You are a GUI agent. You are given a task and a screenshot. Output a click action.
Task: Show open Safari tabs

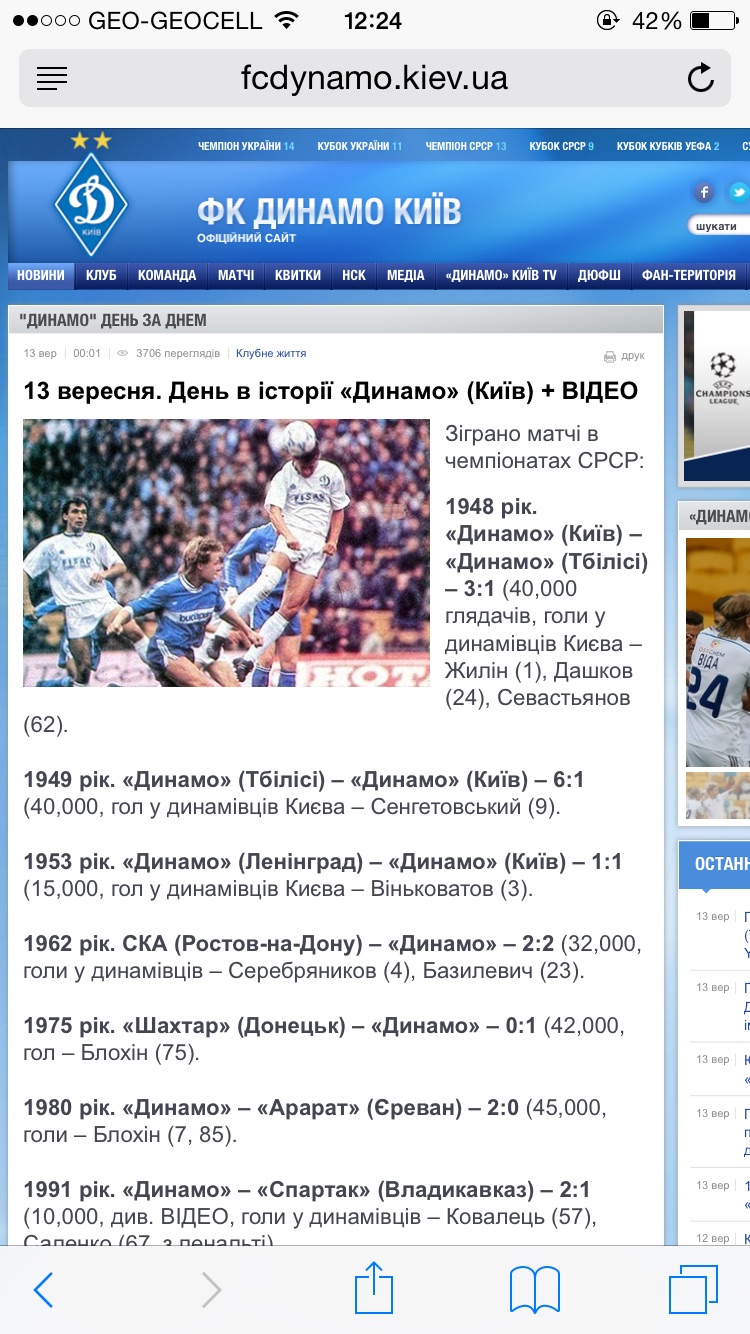pos(693,1290)
